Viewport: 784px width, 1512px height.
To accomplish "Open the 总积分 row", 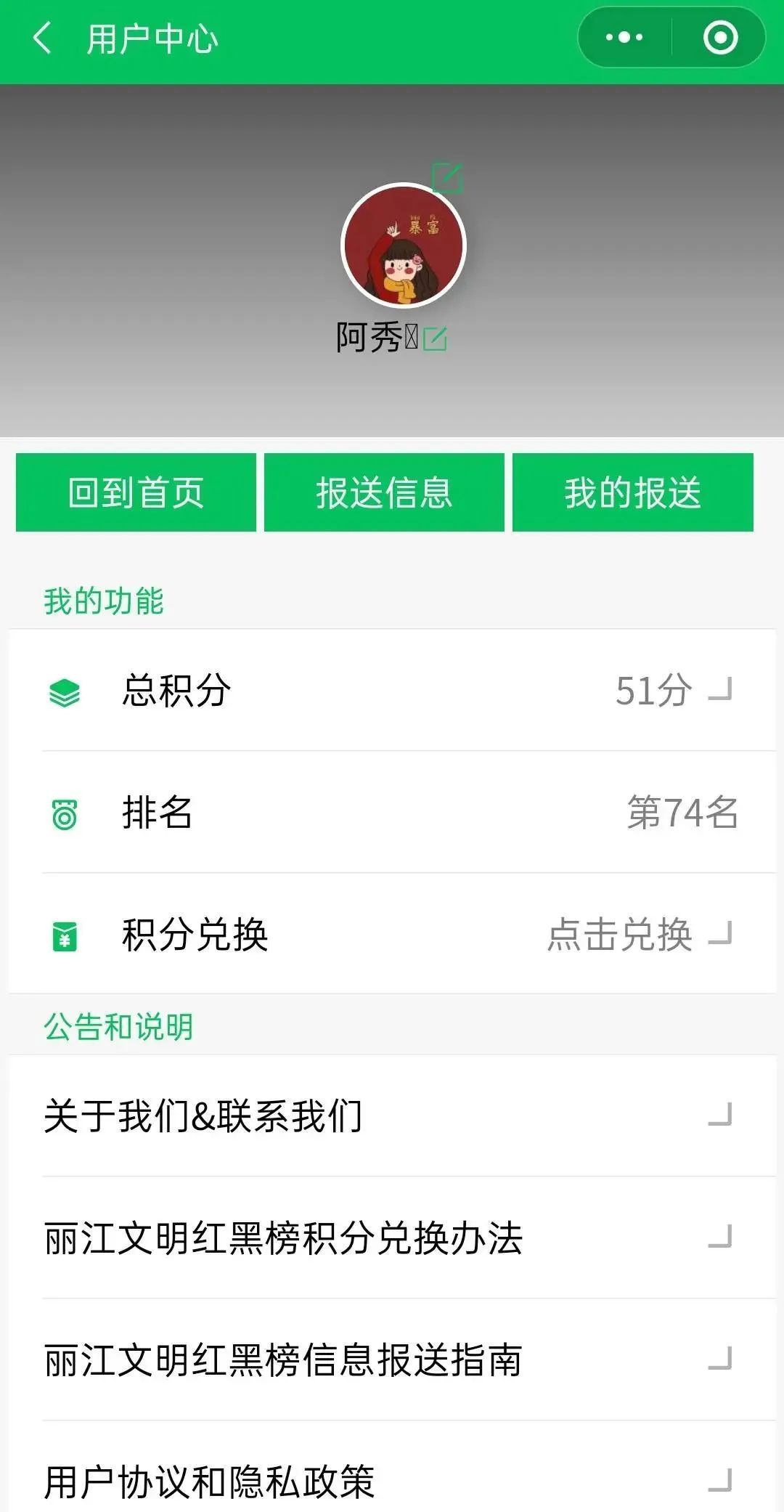I will point(392,690).
